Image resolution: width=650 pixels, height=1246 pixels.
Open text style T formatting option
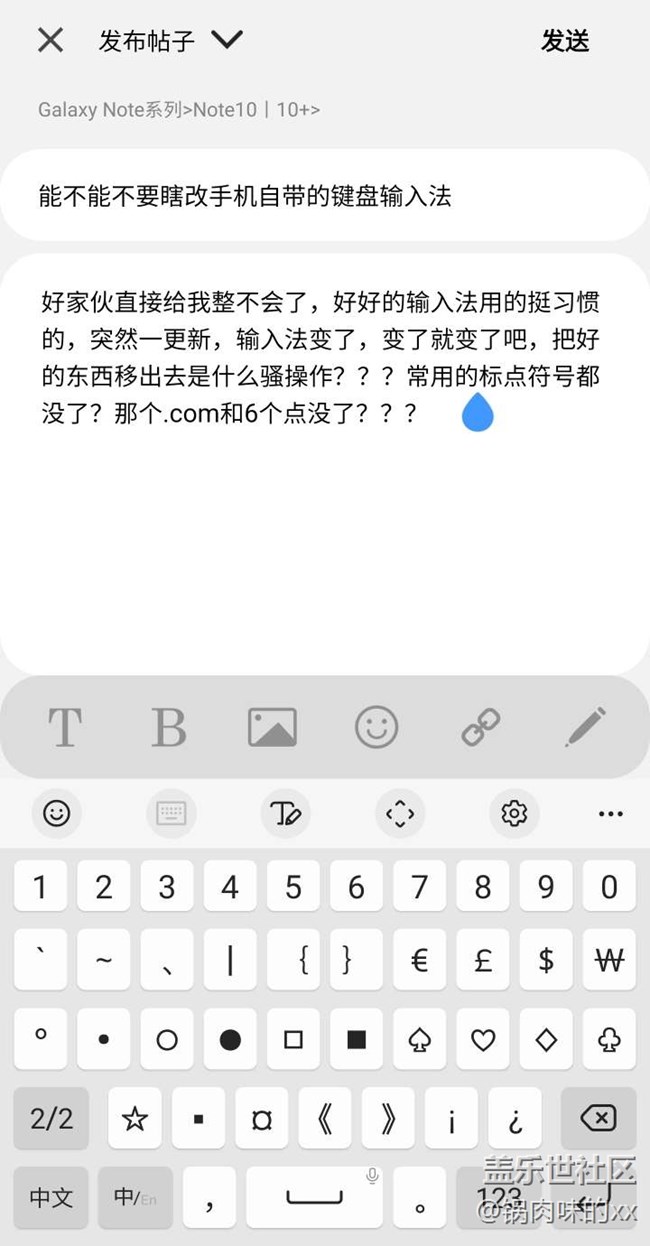point(65,727)
